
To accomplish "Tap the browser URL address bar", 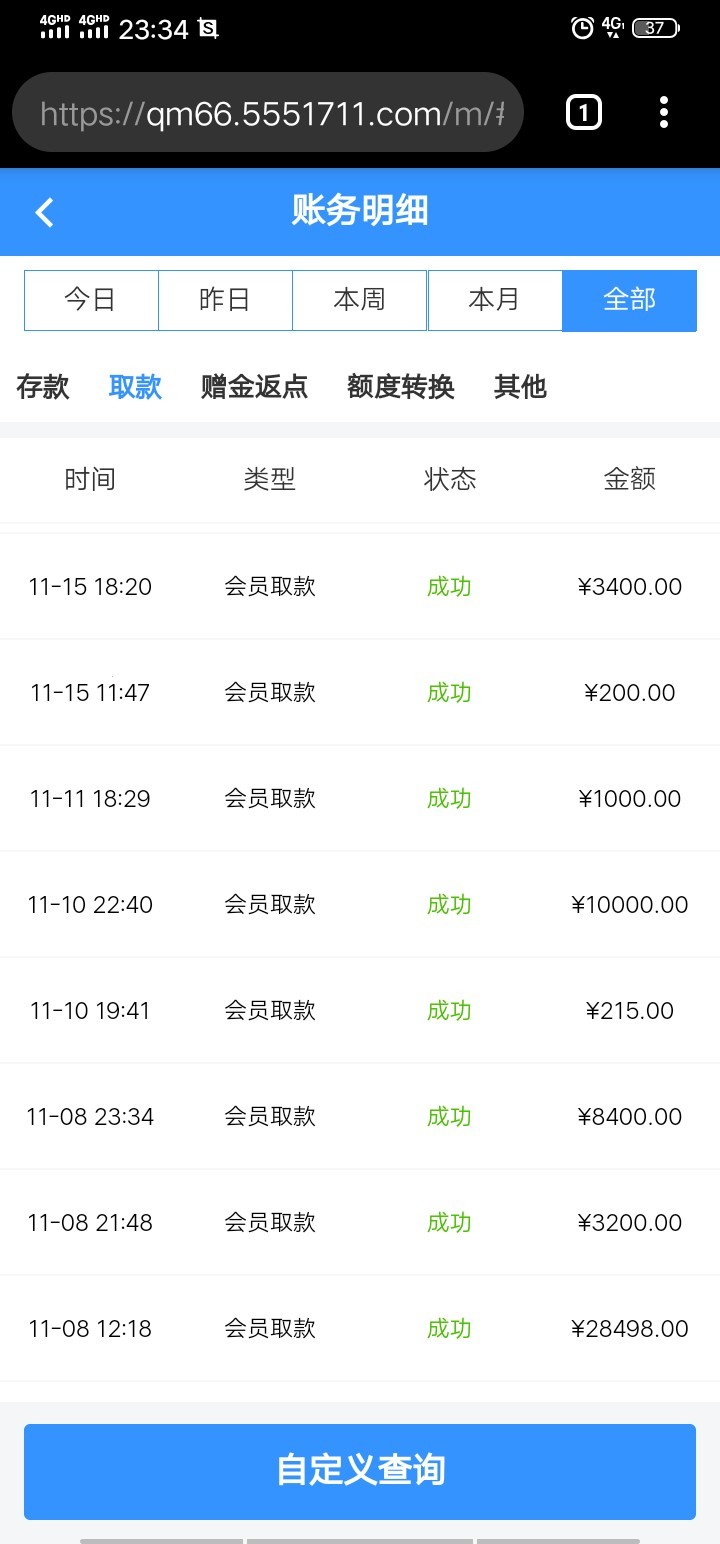I will coord(268,113).
